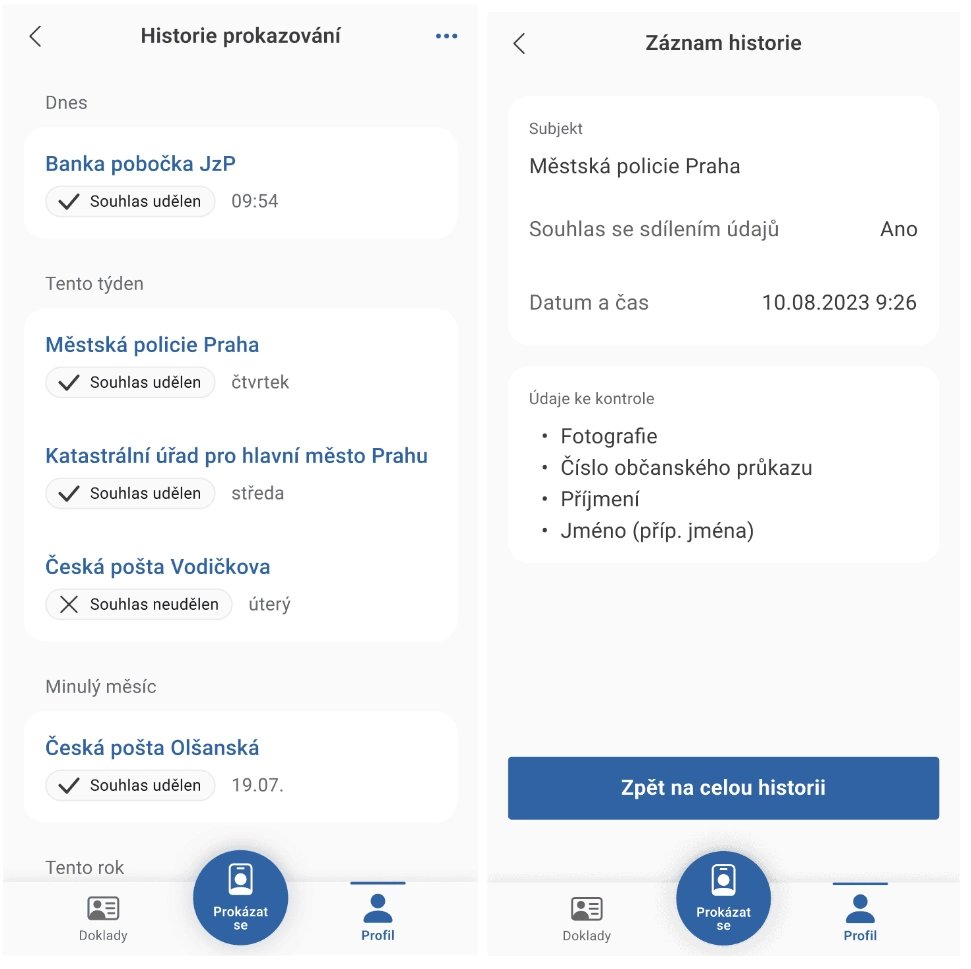Tap Prokázat se on Záznam historie screen

tap(723, 897)
